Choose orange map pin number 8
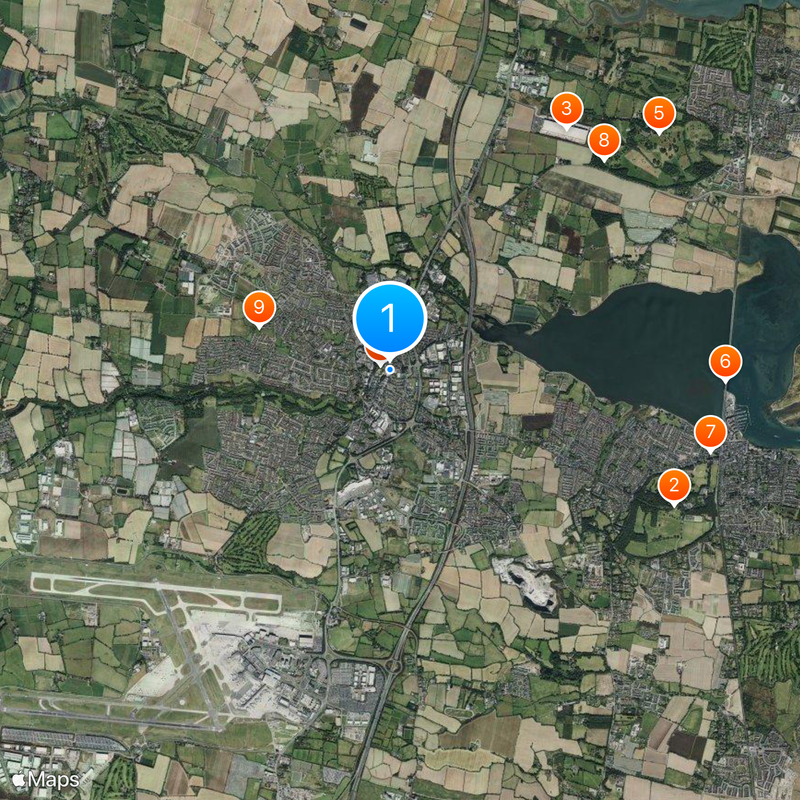The height and width of the screenshot is (800, 800). pyautogui.click(x=604, y=140)
